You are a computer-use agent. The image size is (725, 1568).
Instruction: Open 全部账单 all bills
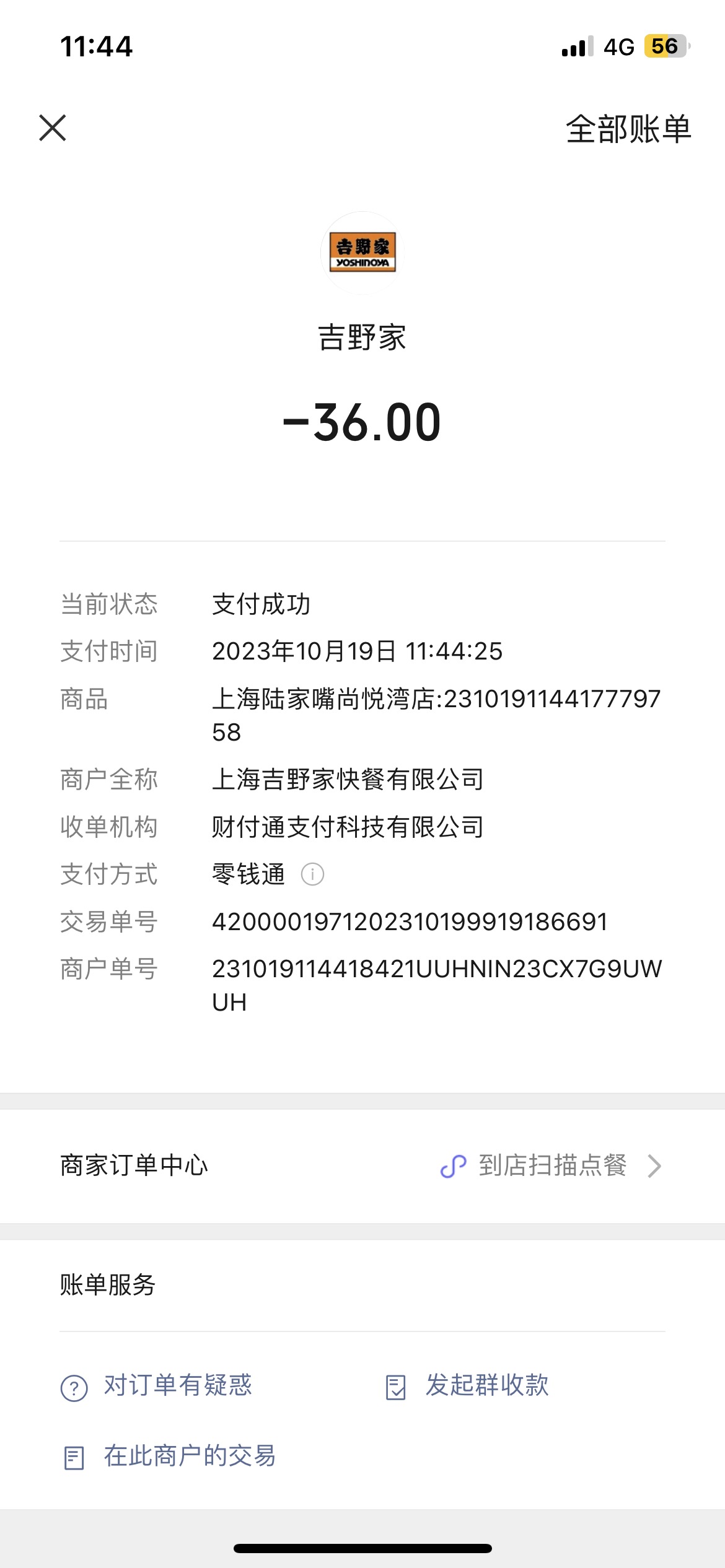(x=628, y=129)
